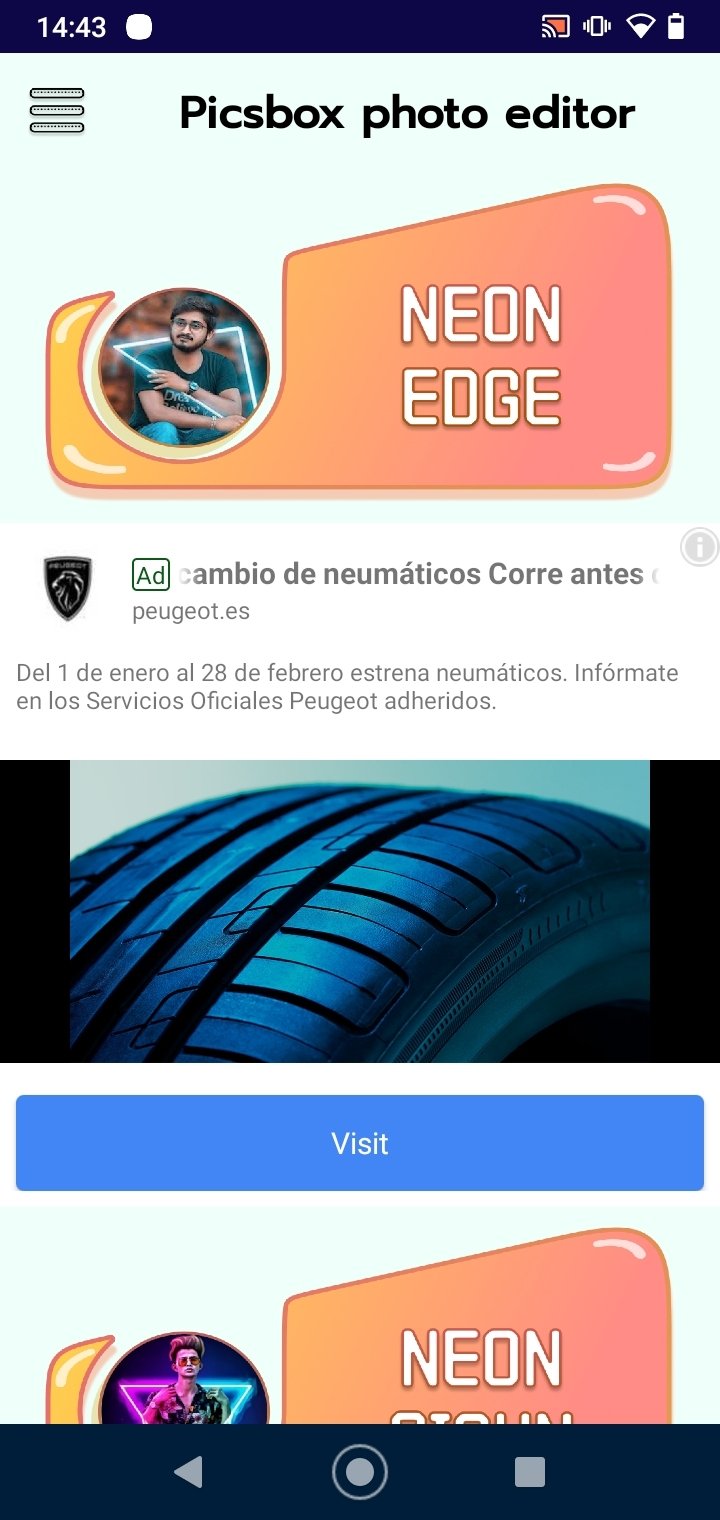Tap the ad info icon
Screen dimensions: 720x1520
point(699,547)
